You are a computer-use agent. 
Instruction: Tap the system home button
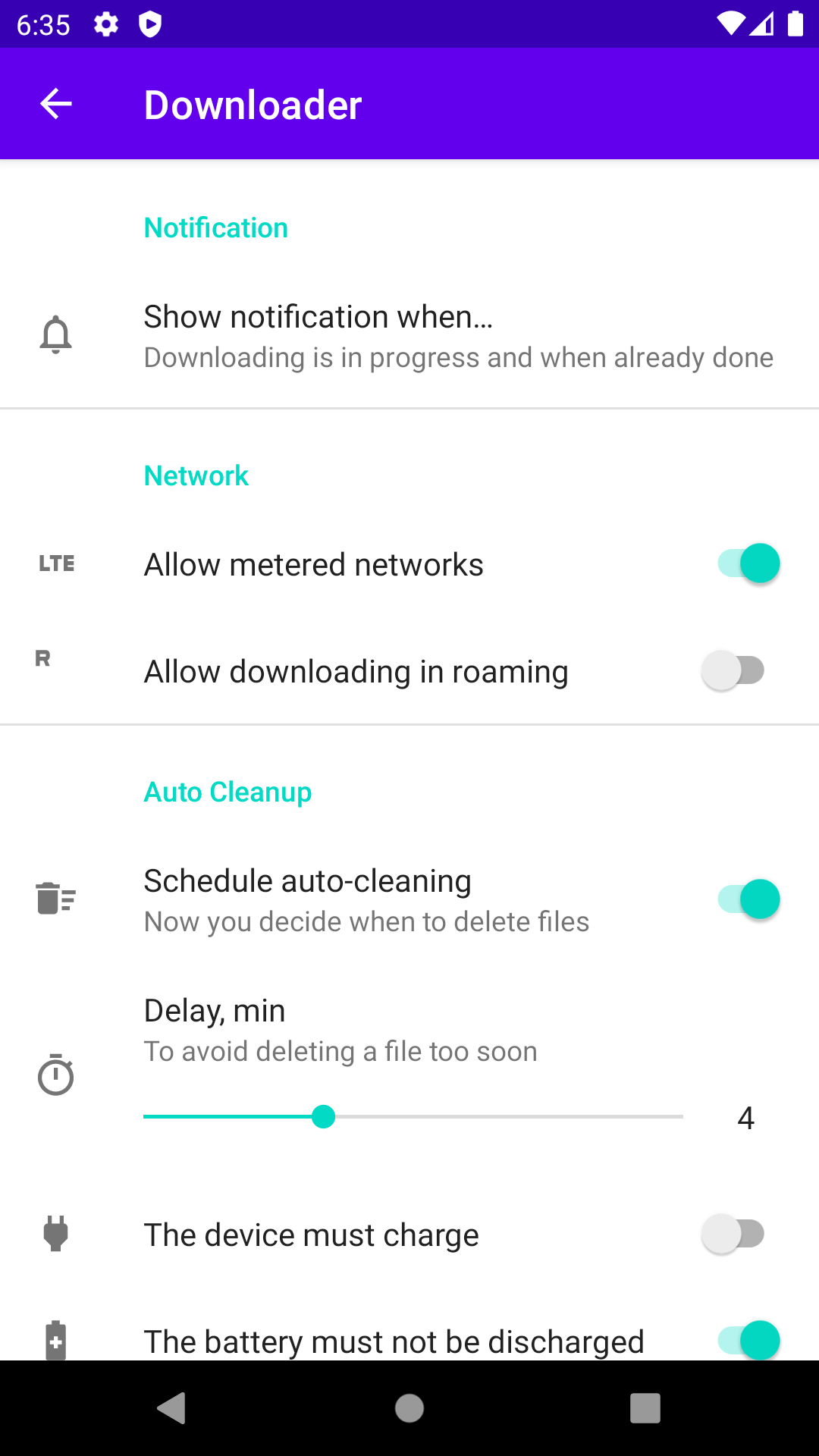(x=409, y=1408)
